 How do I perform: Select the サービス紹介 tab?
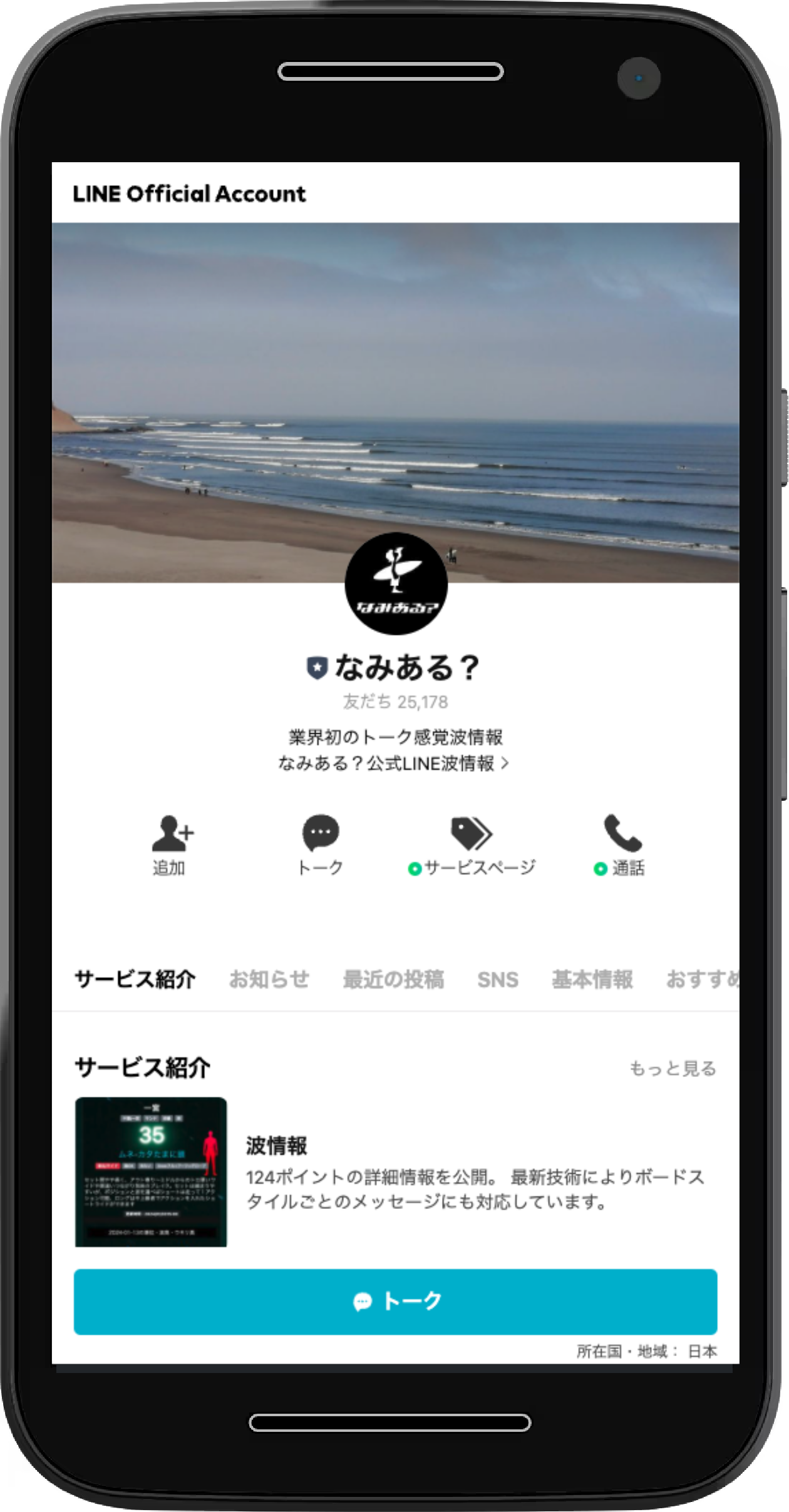pos(135,979)
